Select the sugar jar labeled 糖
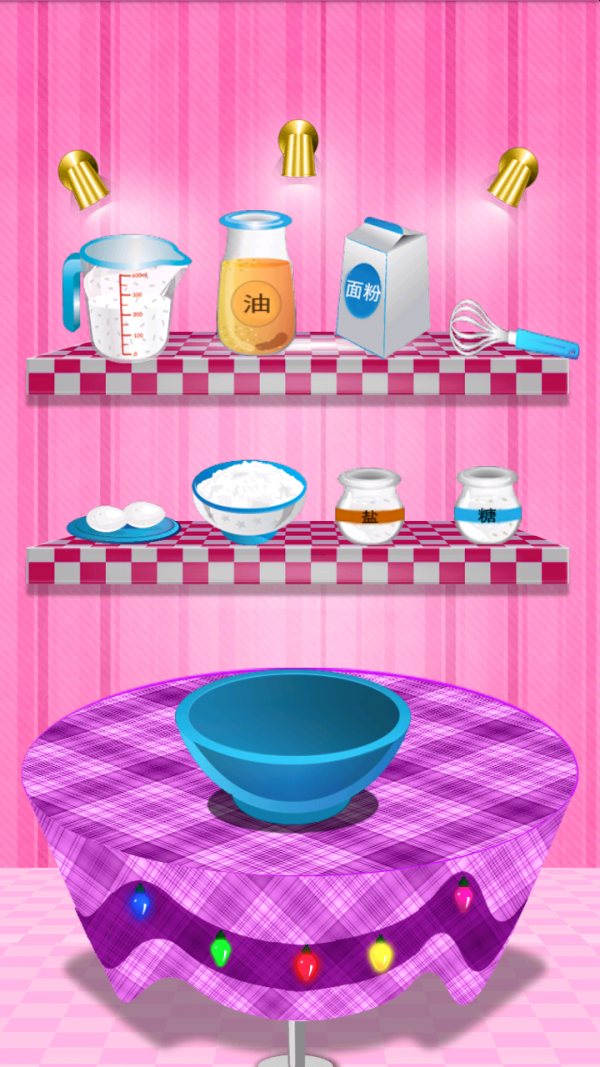The image size is (600, 1067). [x=488, y=506]
